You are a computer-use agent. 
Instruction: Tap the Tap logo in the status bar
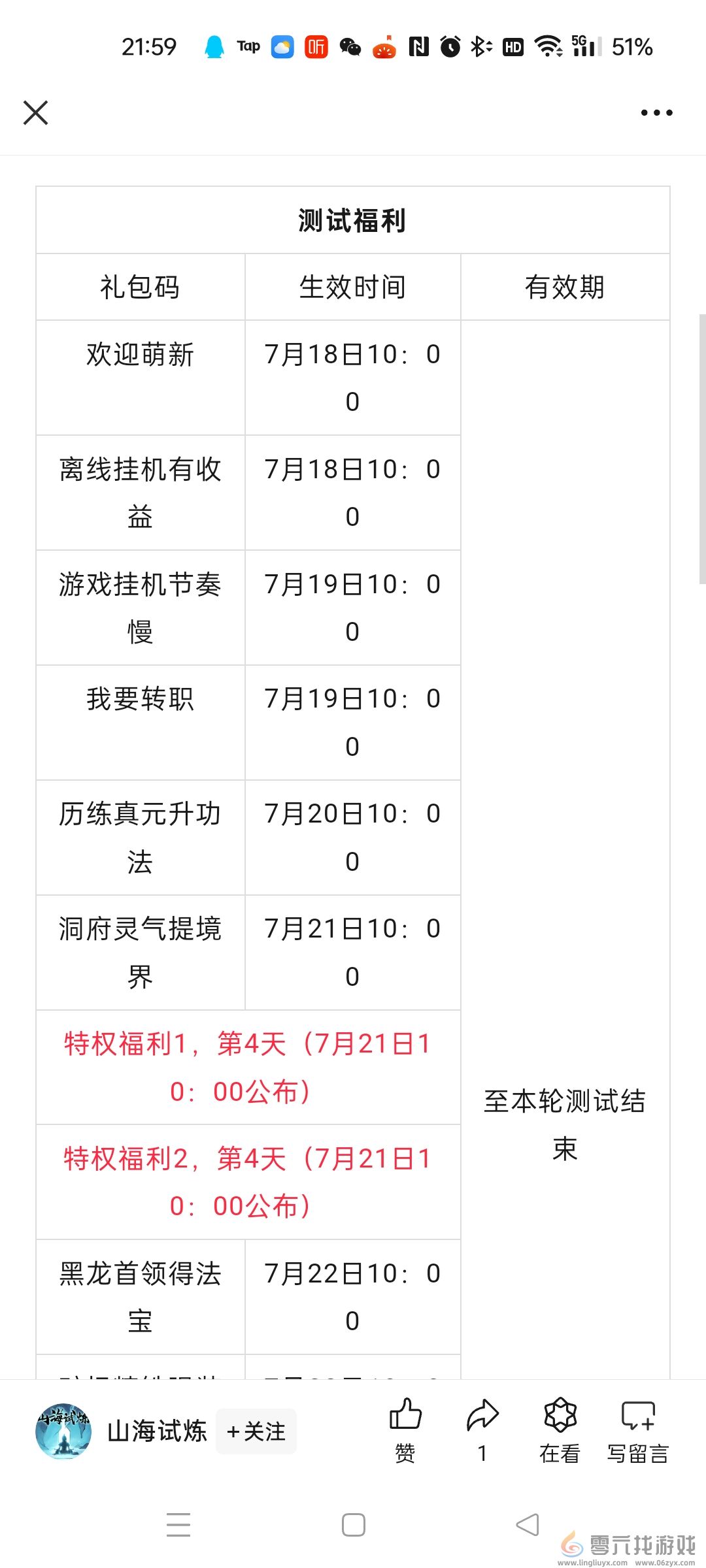[x=249, y=46]
